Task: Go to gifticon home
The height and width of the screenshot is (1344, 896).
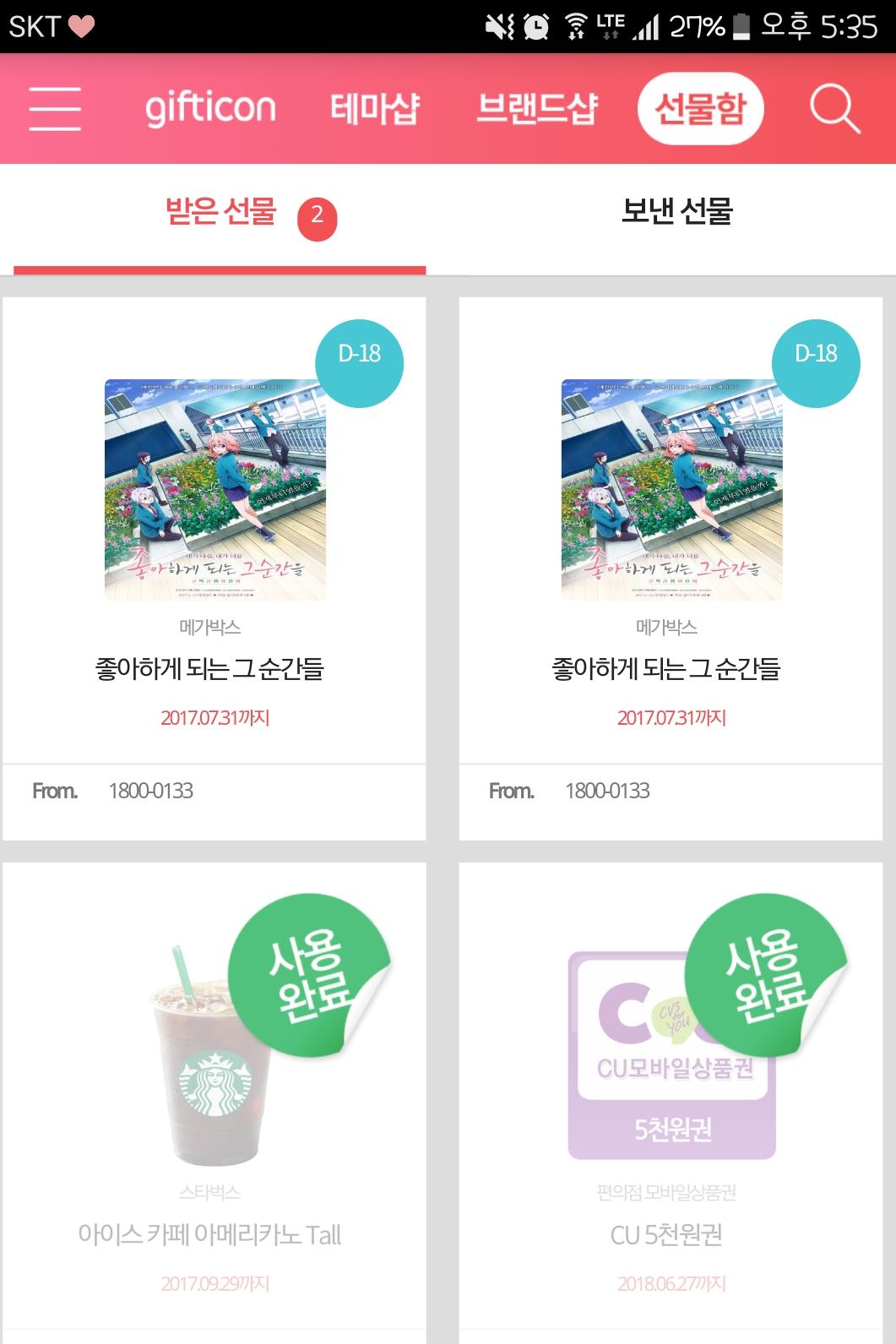Action: (210, 108)
